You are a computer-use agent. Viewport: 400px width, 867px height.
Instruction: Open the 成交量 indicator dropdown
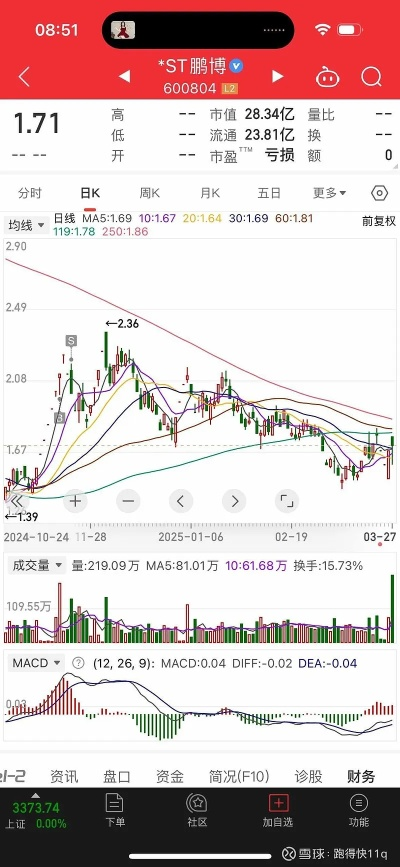tap(37, 565)
